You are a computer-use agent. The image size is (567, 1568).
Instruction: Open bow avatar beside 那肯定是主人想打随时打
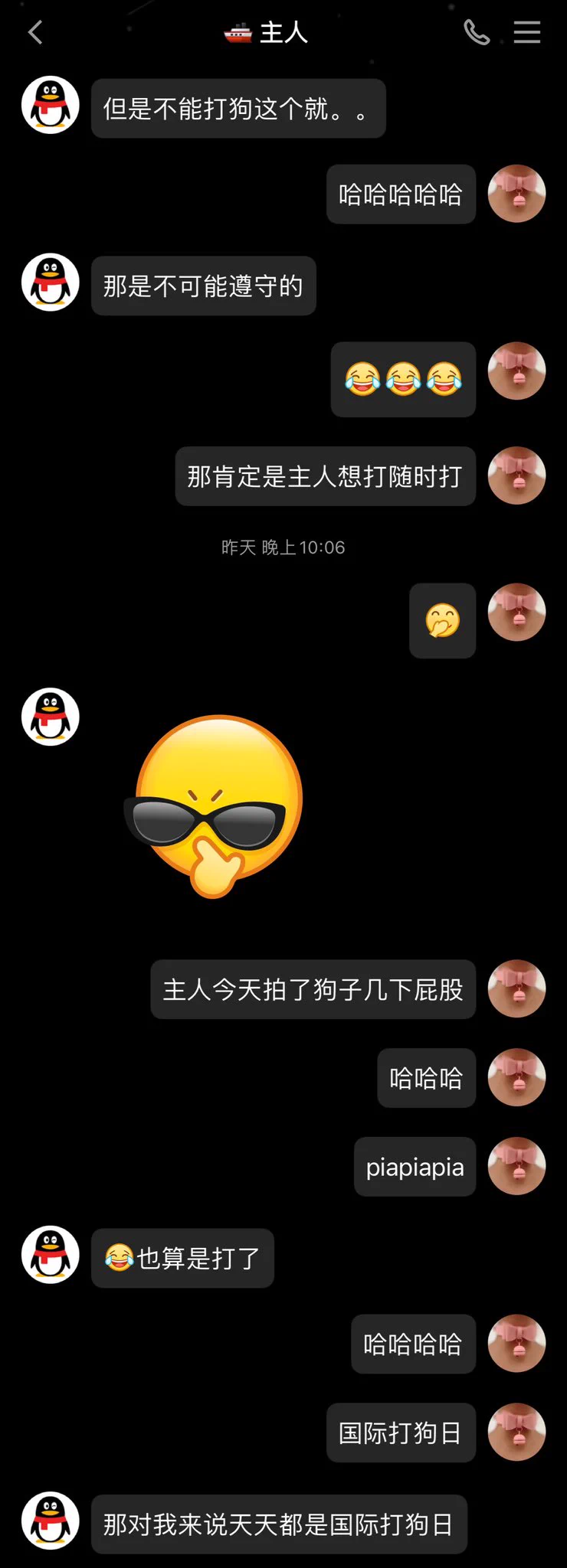tap(516, 475)
